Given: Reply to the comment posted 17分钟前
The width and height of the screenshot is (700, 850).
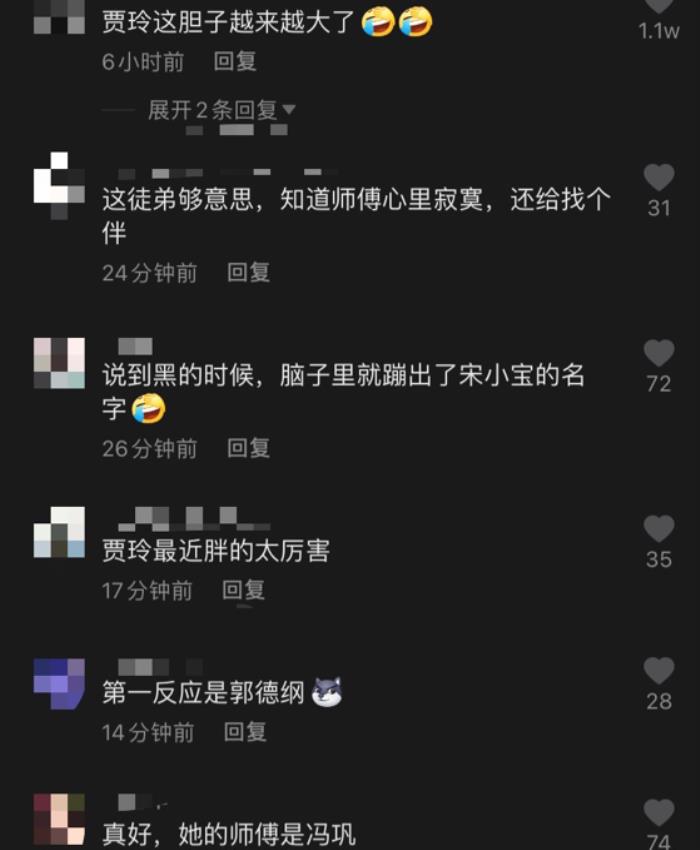Looking at the screenshot, I should [243, 590].
